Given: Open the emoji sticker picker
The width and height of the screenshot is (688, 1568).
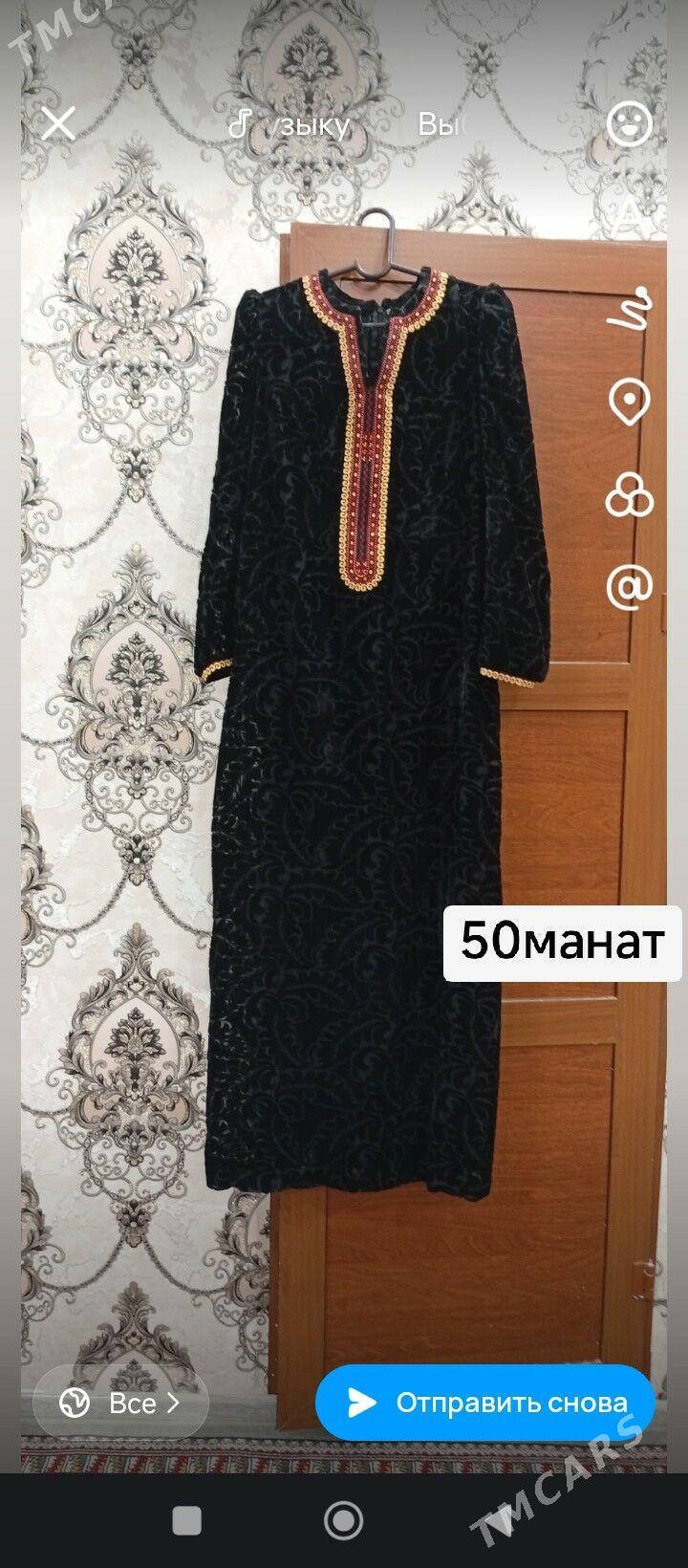Looking at the screenshot, I should click(631, 124).
